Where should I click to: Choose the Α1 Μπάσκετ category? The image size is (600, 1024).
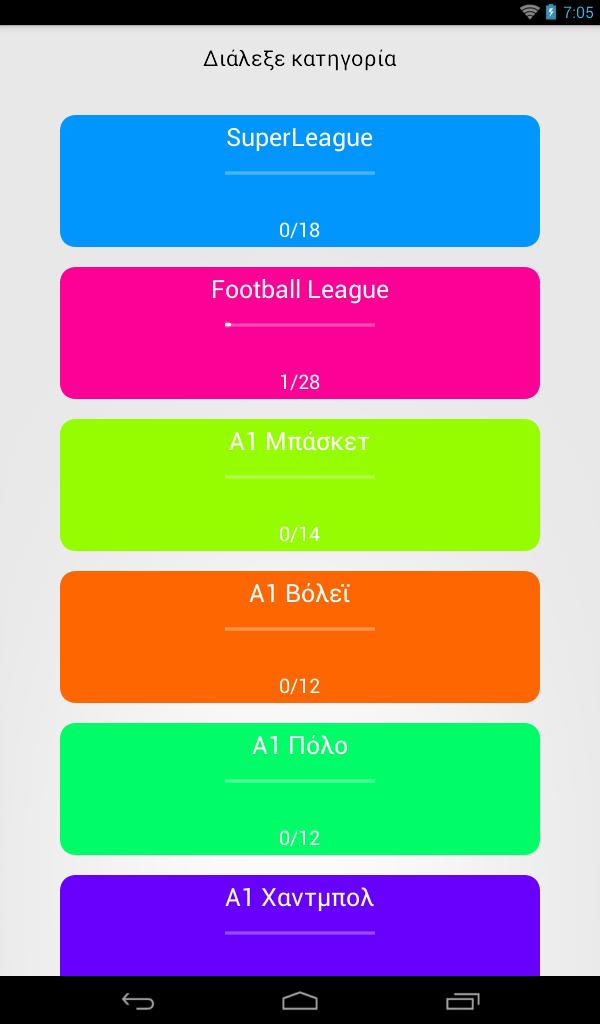(x=300, y=485)
